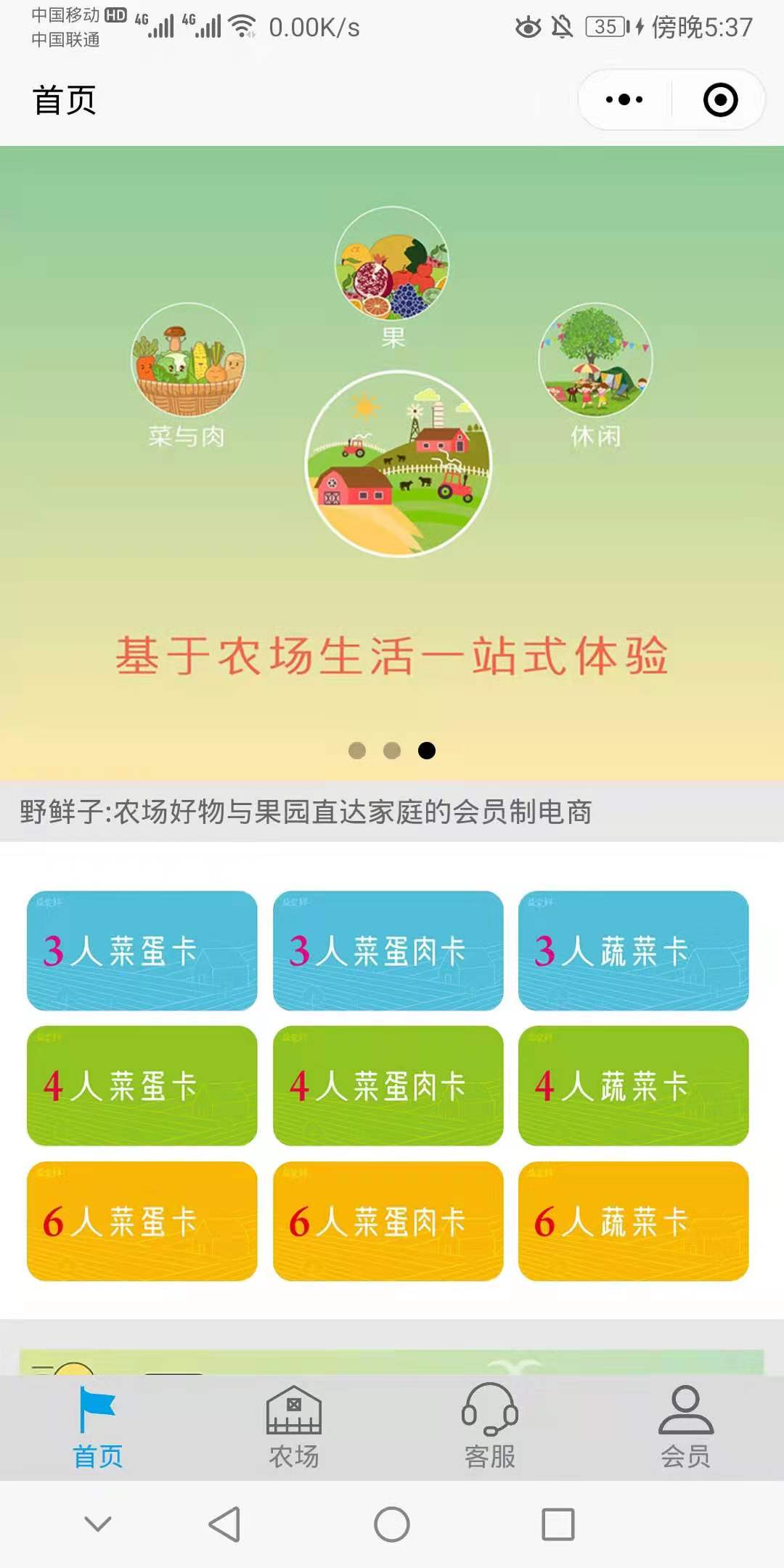Screen dimensions: 784x1568
Task: Choose the 4人菜蛋卡 card
Action: click(x=142, y=1086)
